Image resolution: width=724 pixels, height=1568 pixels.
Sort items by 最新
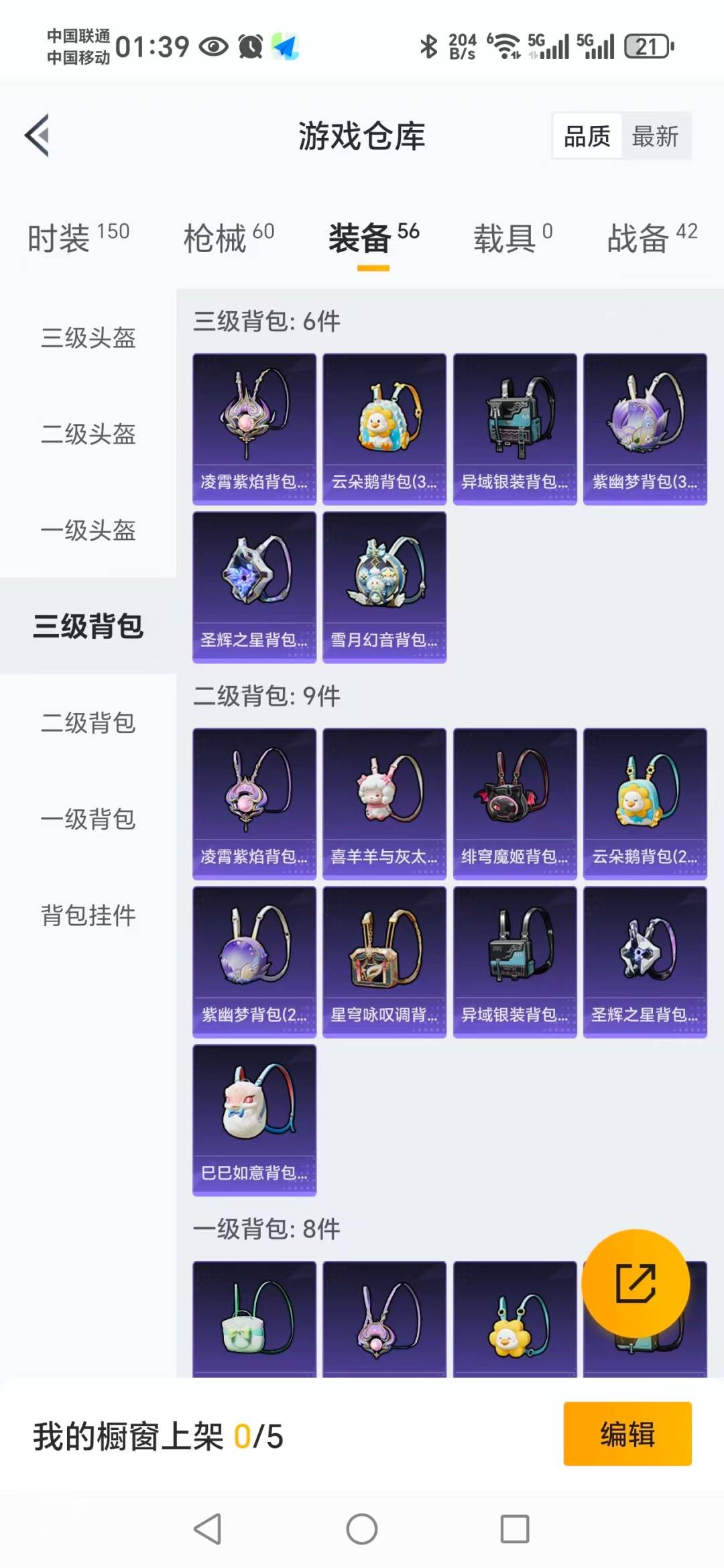655,136
